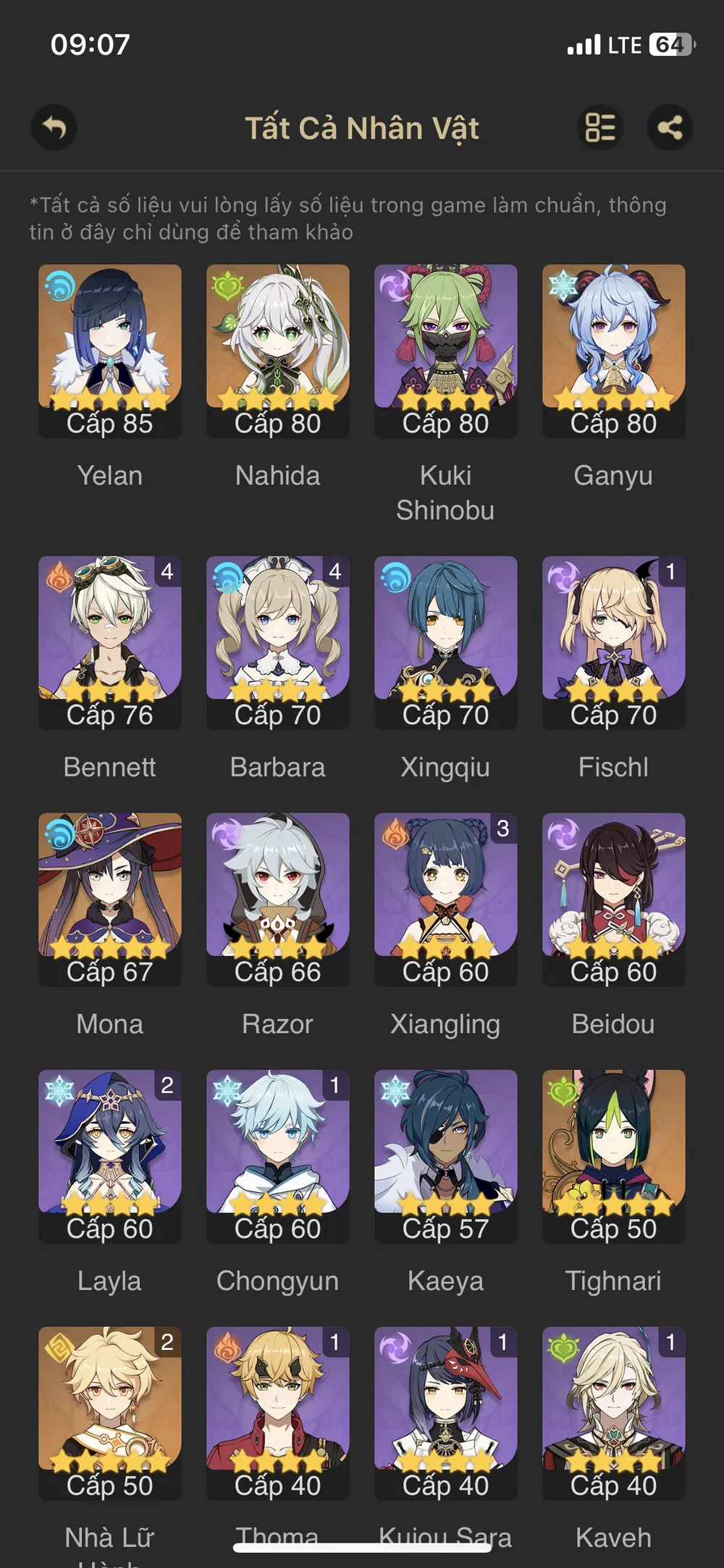
Task: Share the character list
Action: pos(670,127)
